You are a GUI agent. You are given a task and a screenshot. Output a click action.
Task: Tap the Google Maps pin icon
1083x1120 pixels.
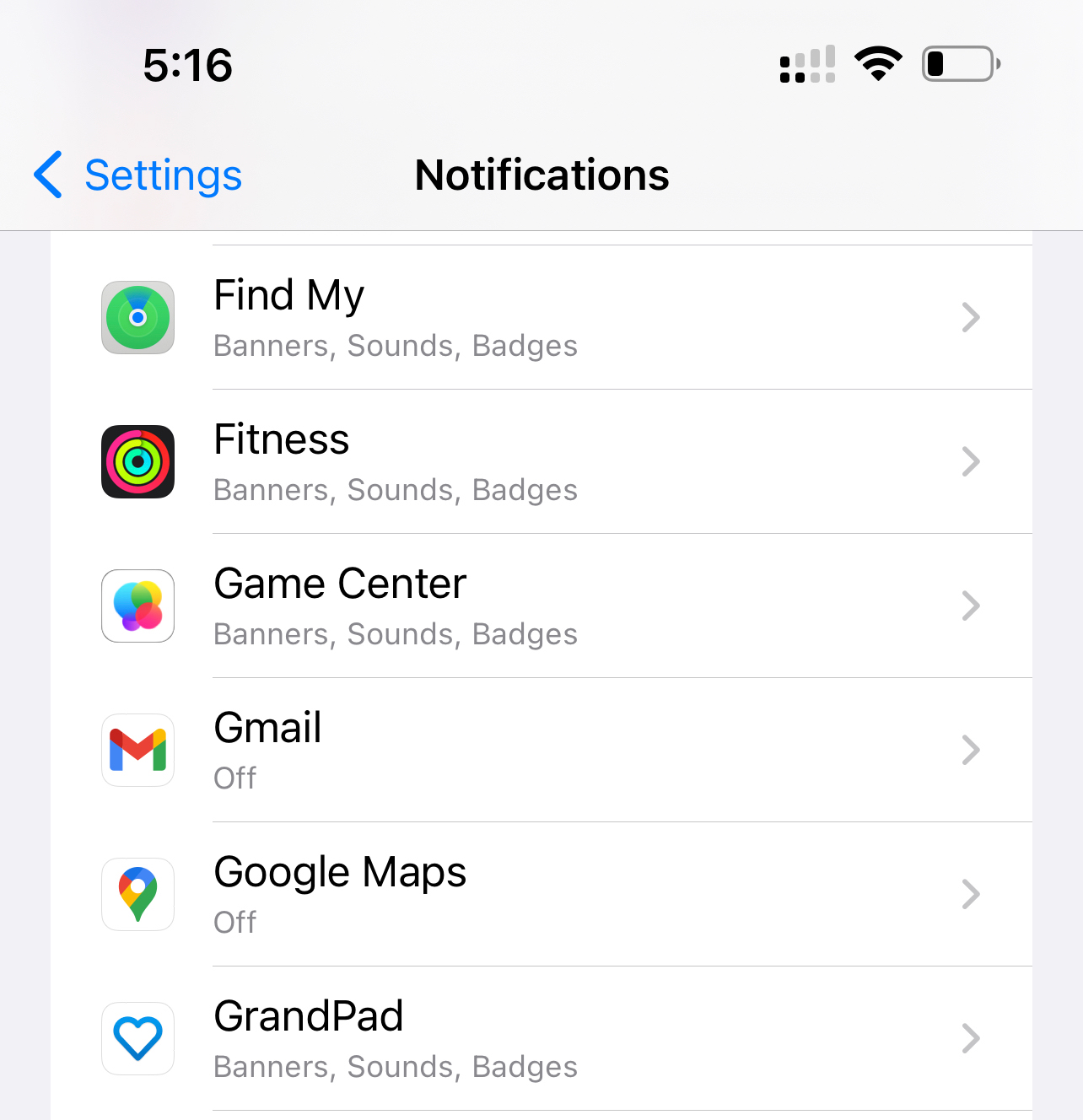click(x=137, y=894)
